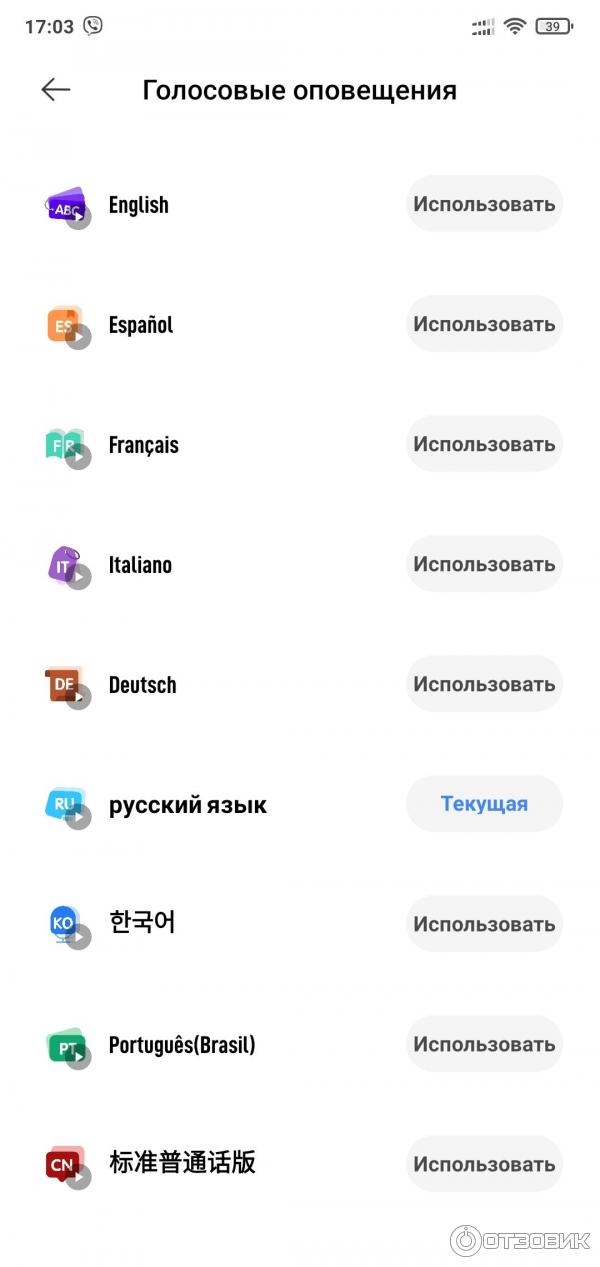This screenshot has height=1267, width=600.
Task: Listen to the Italiano voice sample
Action: click(78, 576)
